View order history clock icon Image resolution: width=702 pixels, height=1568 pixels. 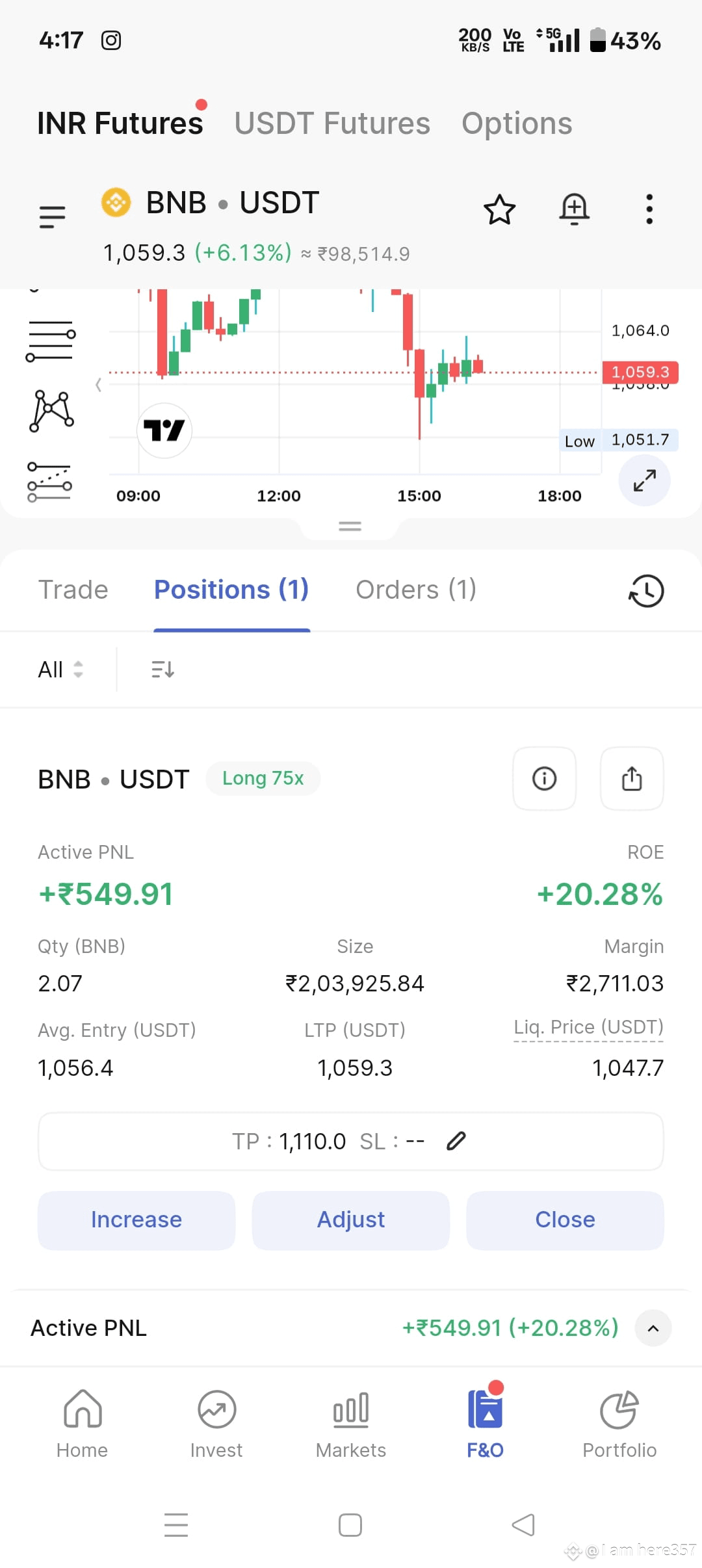[x=646, y=591]
